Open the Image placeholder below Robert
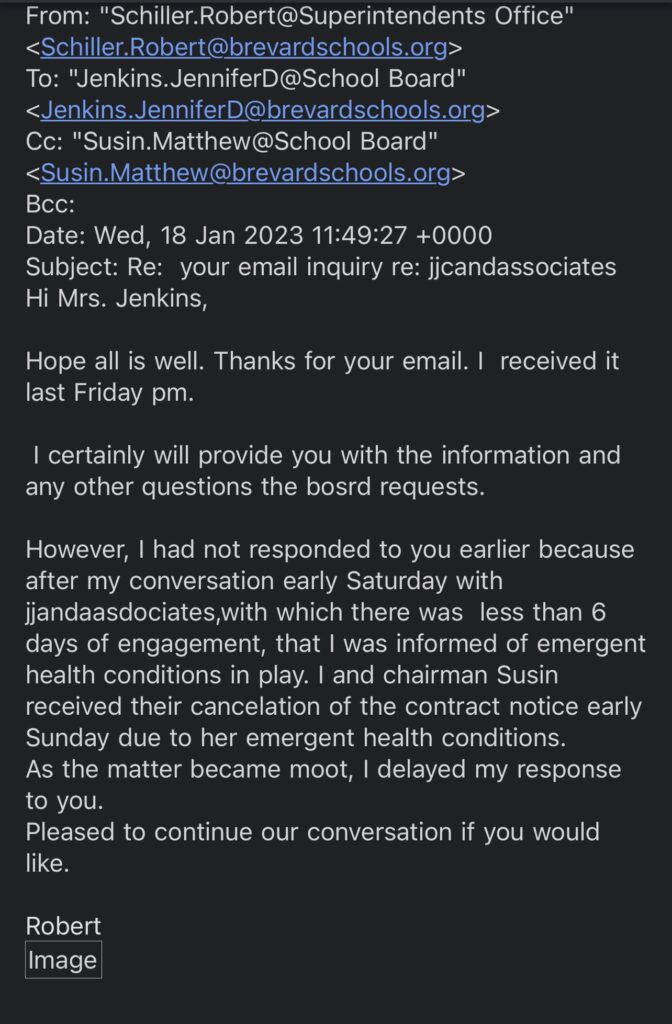Screen dimensions: 672x1024 point(63,960)
